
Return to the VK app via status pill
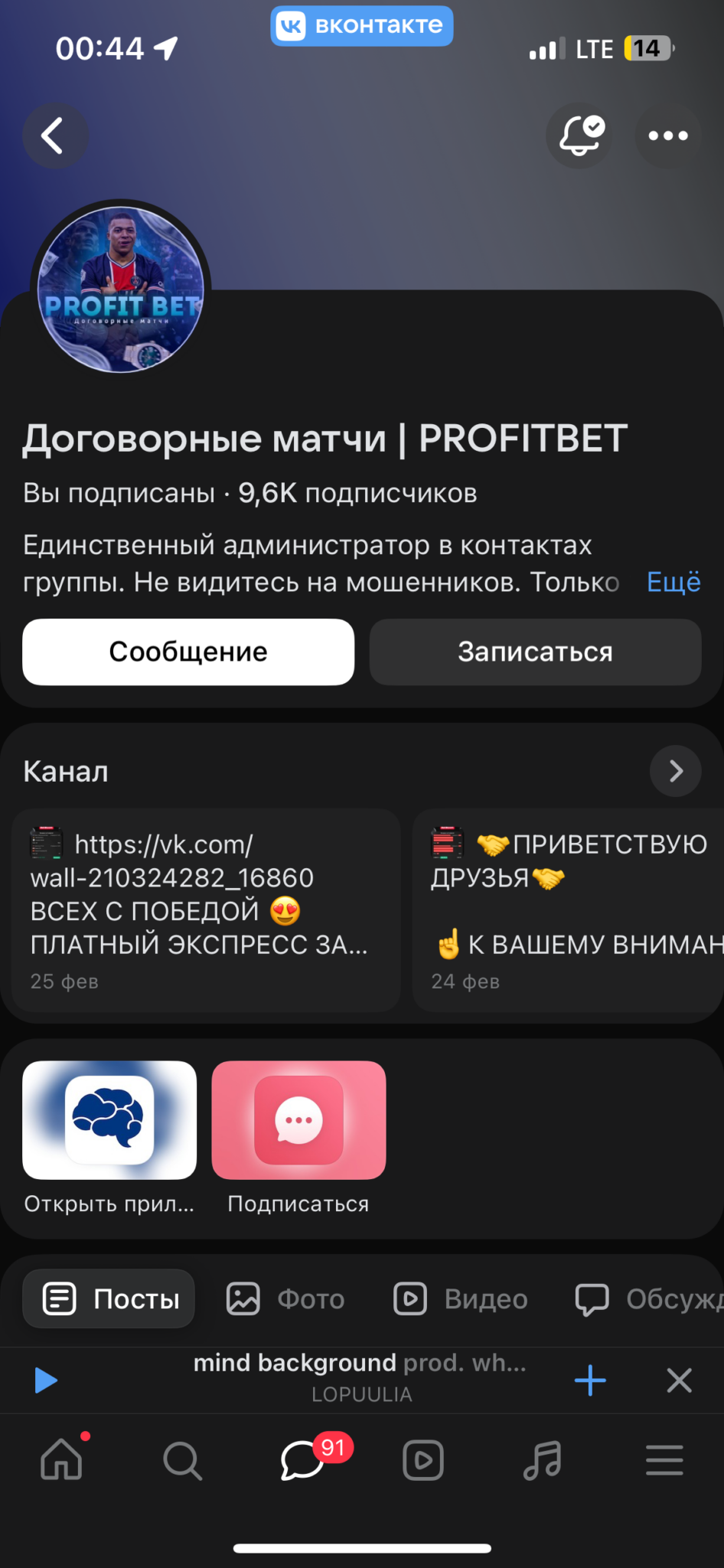(x=361, y=26)
